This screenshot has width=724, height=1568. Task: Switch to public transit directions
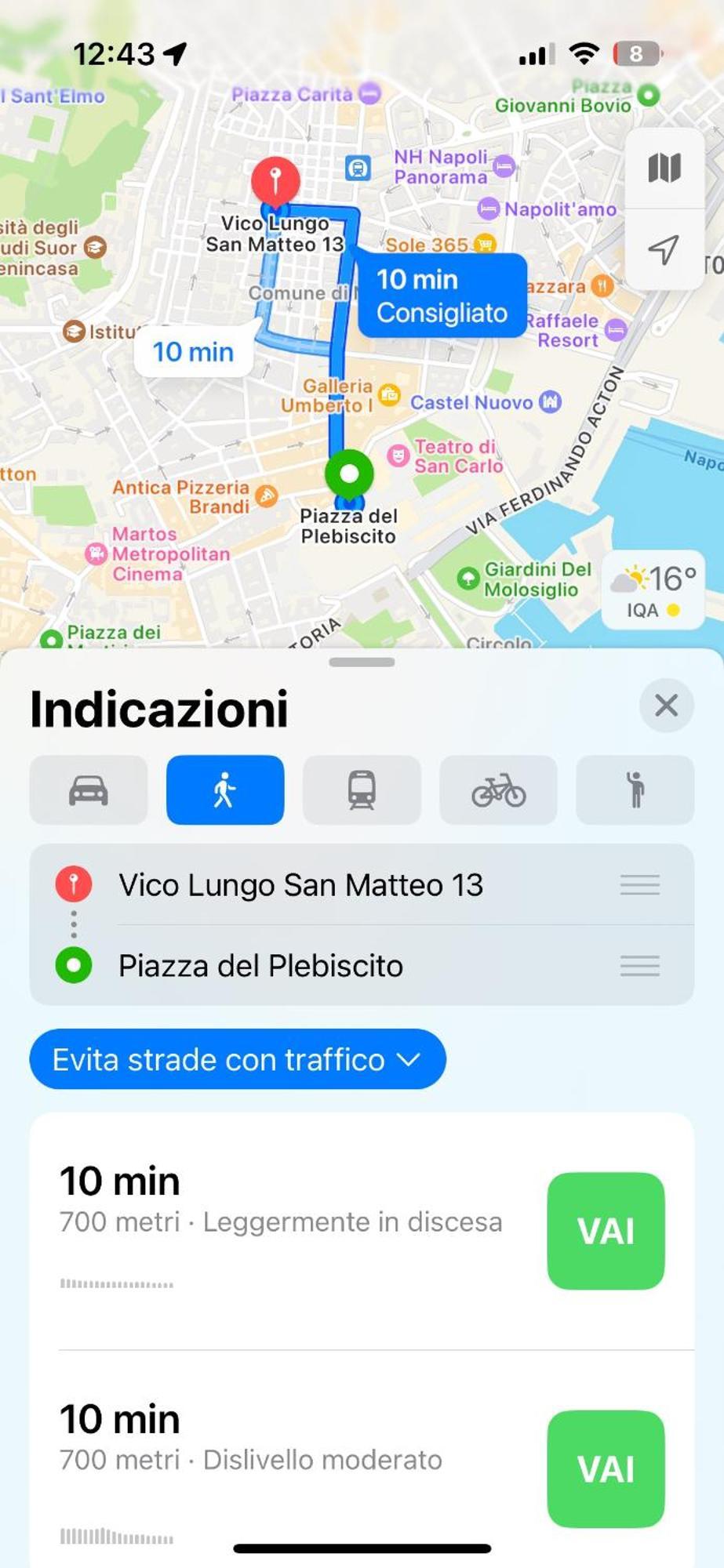[362, 789]
